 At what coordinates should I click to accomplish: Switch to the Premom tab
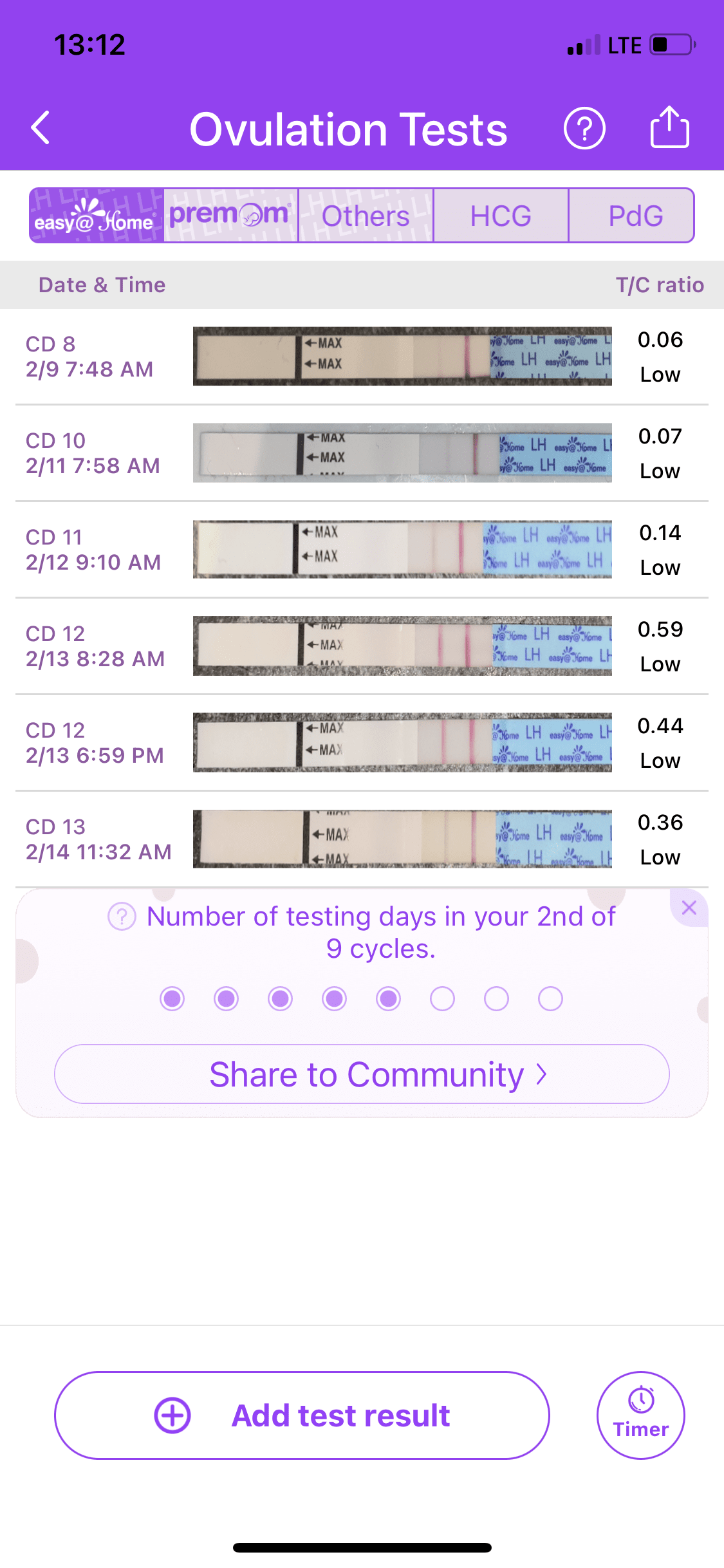pos(231,216)
